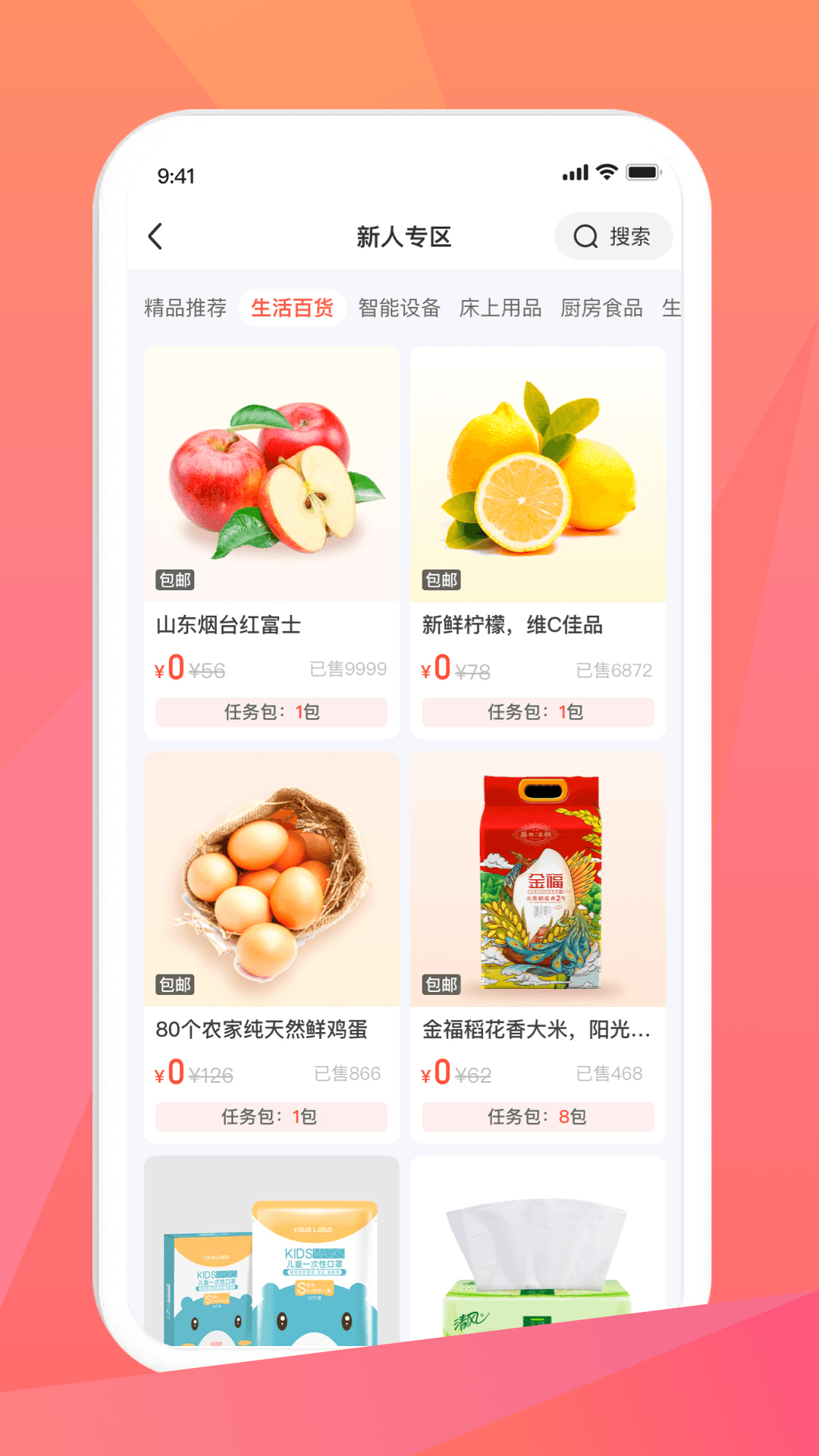
Task: Tap the 包邮 badge on the lemons card
Action: [x=442, y=581]
